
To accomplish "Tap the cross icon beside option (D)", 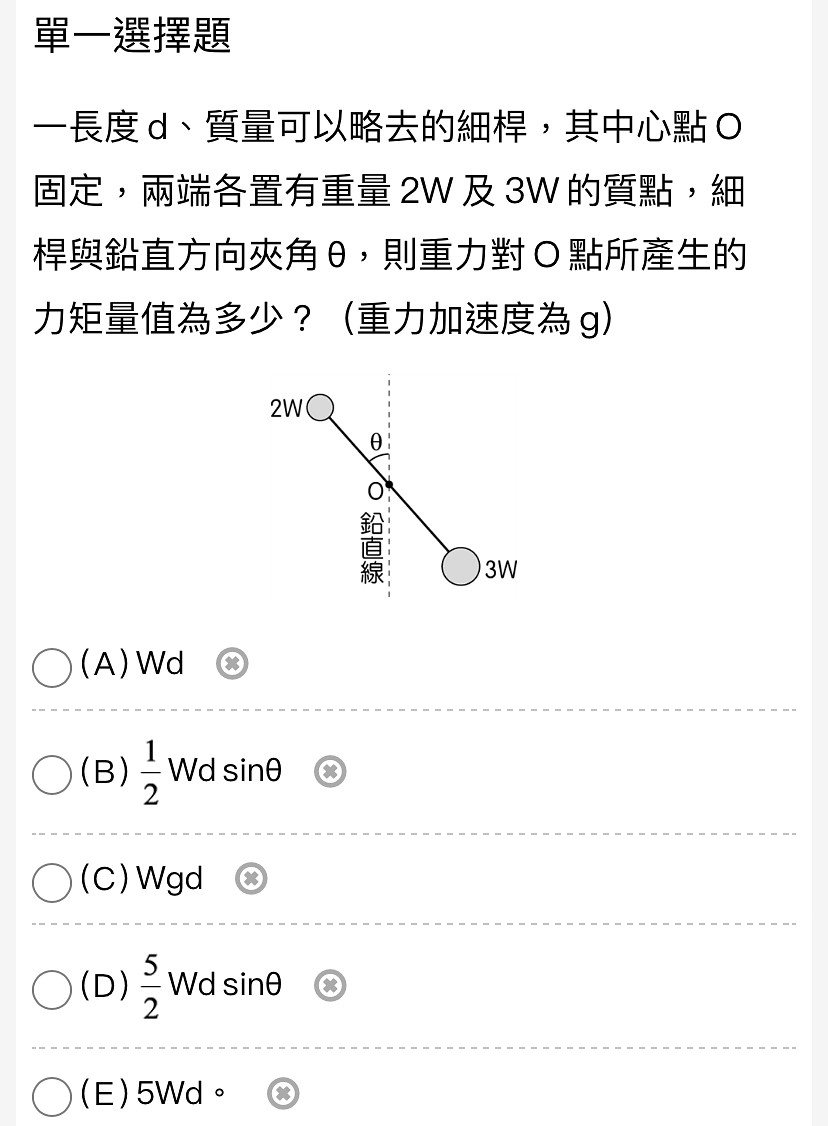I will pos(330,986).
